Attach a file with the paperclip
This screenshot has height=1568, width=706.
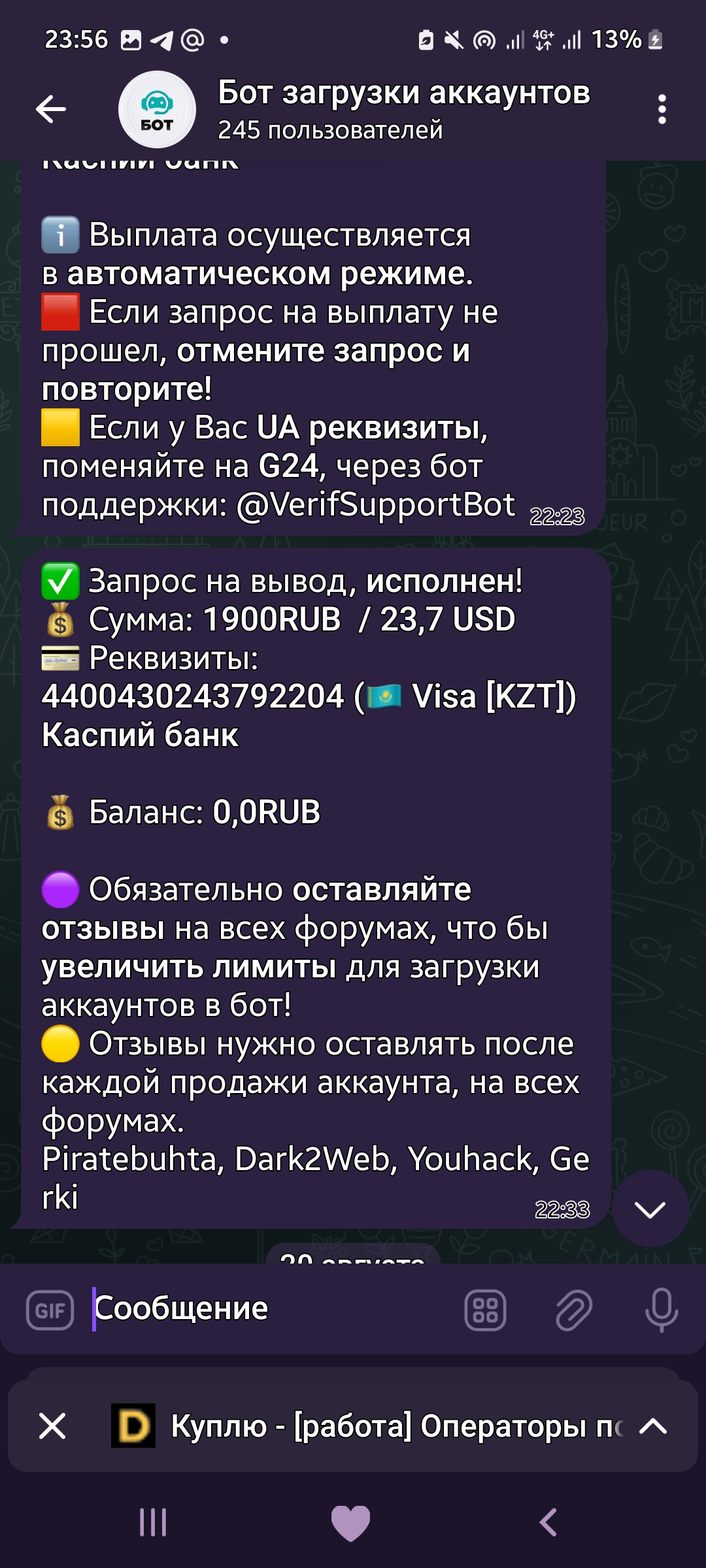click(573, 1311)
